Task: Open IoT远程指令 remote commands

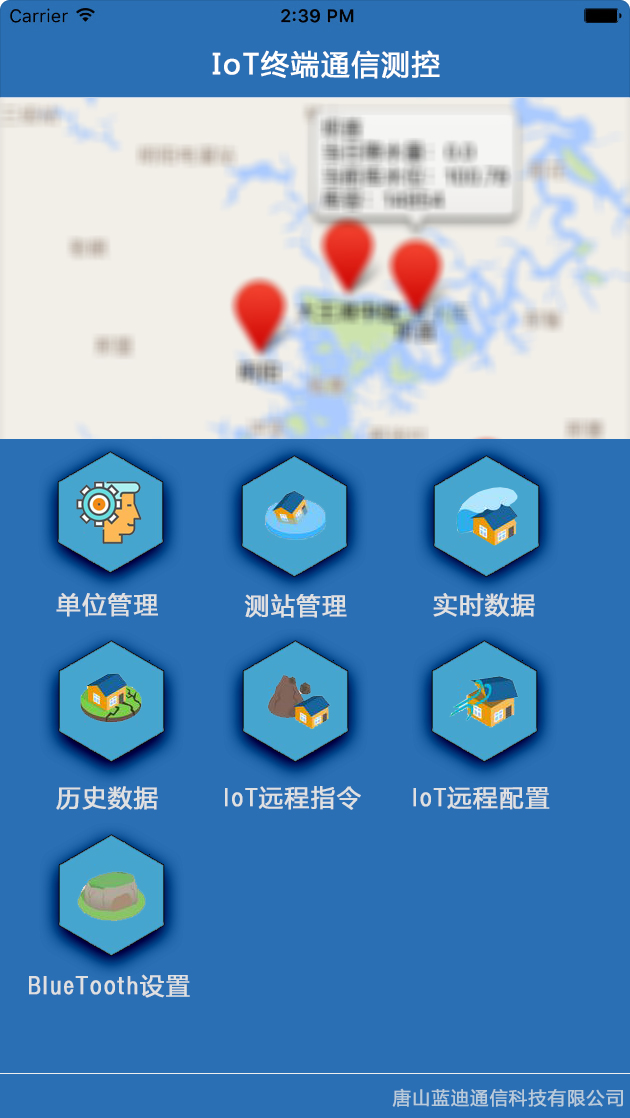Action: click(x=295, y=702)
